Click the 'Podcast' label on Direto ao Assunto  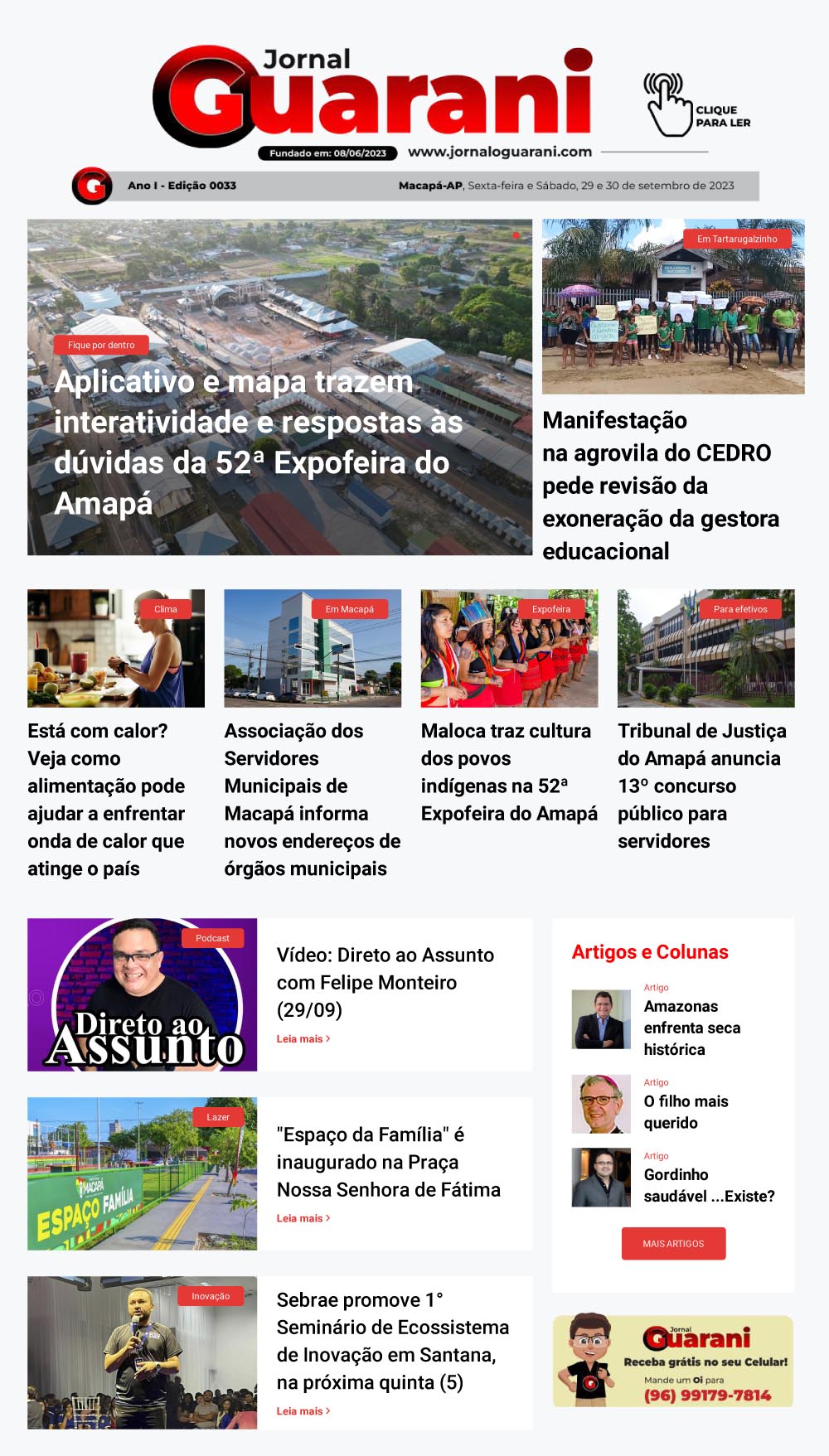[214, 938]
